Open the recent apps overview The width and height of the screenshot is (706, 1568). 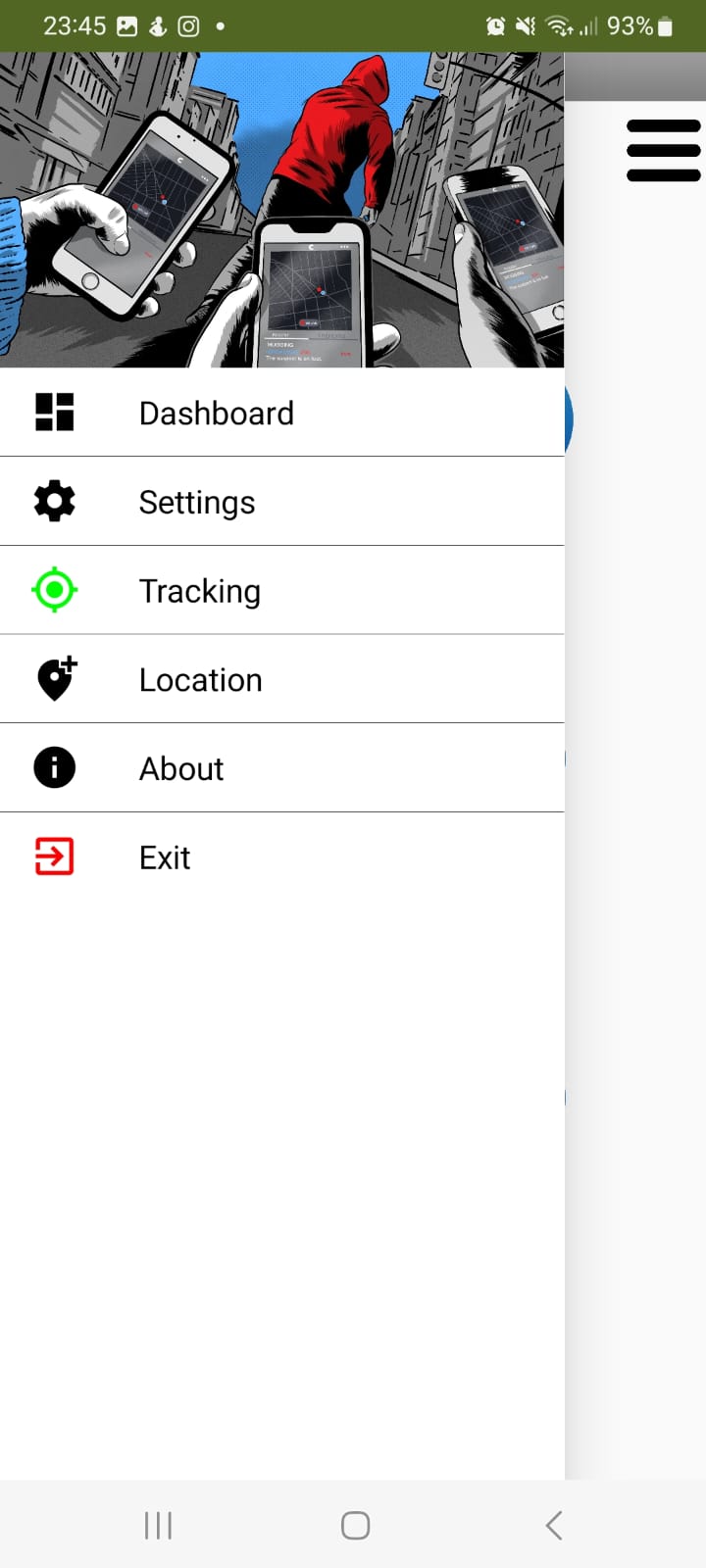[x=158, y=1525]
